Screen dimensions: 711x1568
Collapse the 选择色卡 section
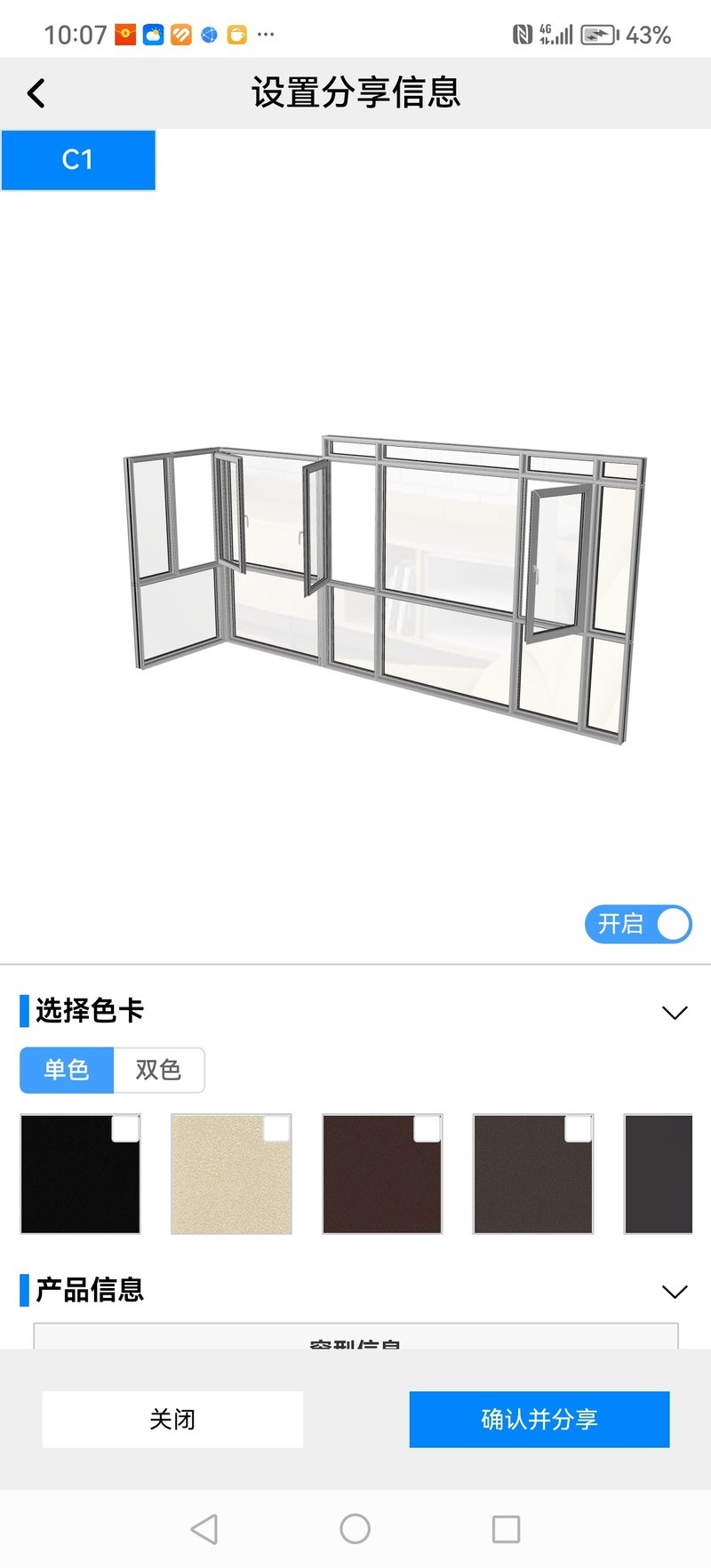[675, 1013]
